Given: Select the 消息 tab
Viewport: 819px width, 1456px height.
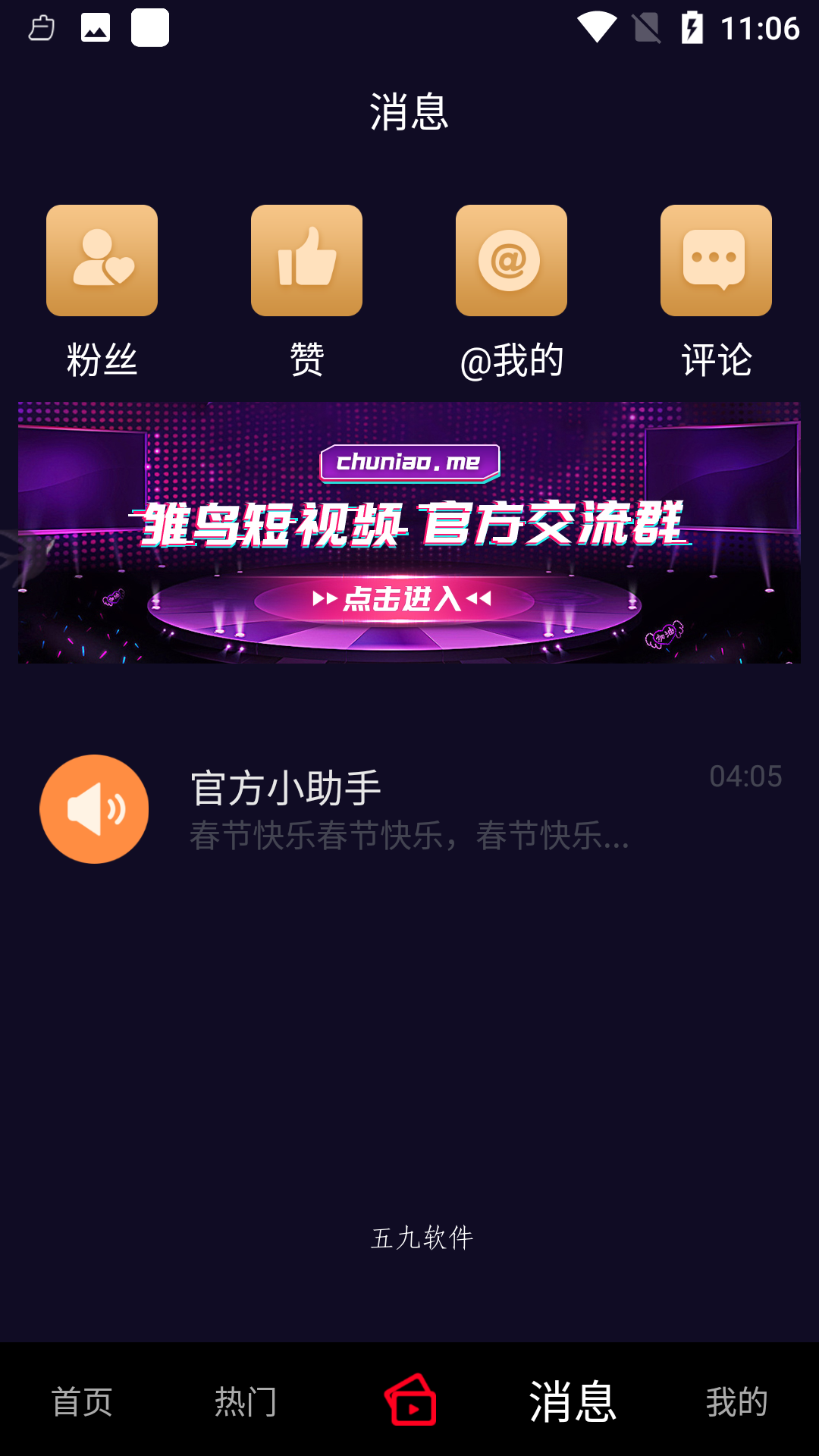Looking at the screenshot, I should tap(573, 1401).
